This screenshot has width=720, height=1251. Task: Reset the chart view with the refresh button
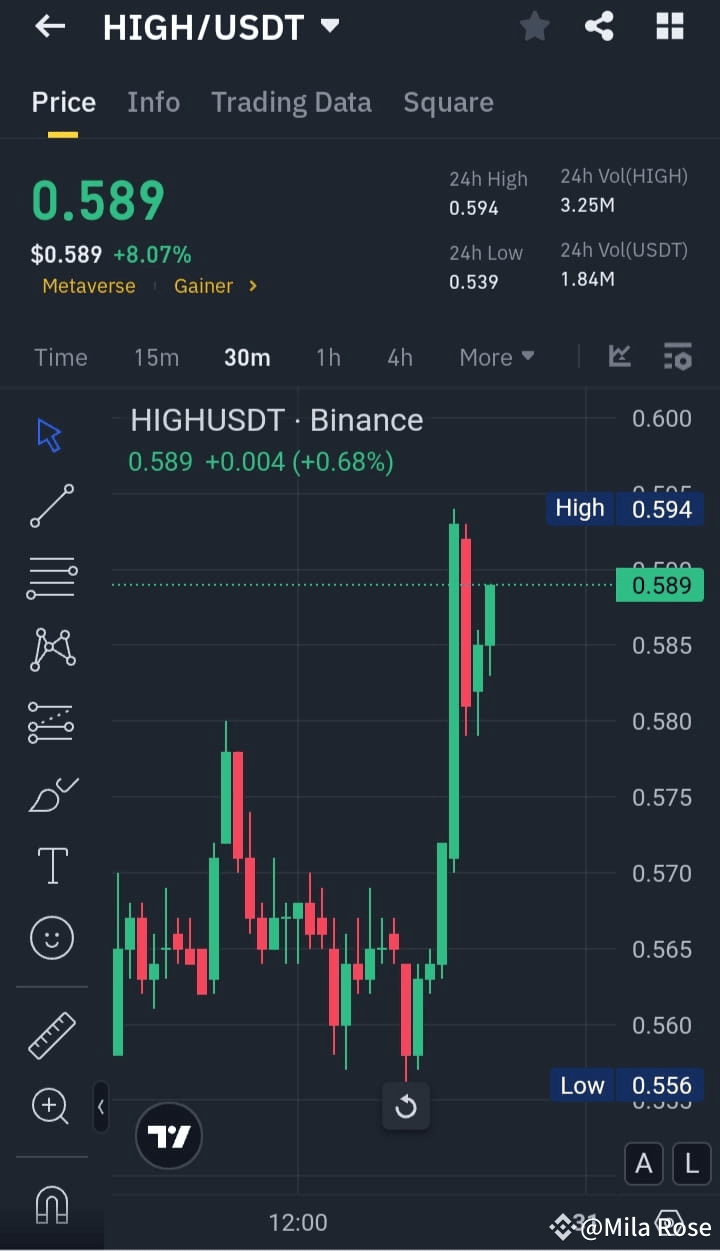click(405, 1107)
